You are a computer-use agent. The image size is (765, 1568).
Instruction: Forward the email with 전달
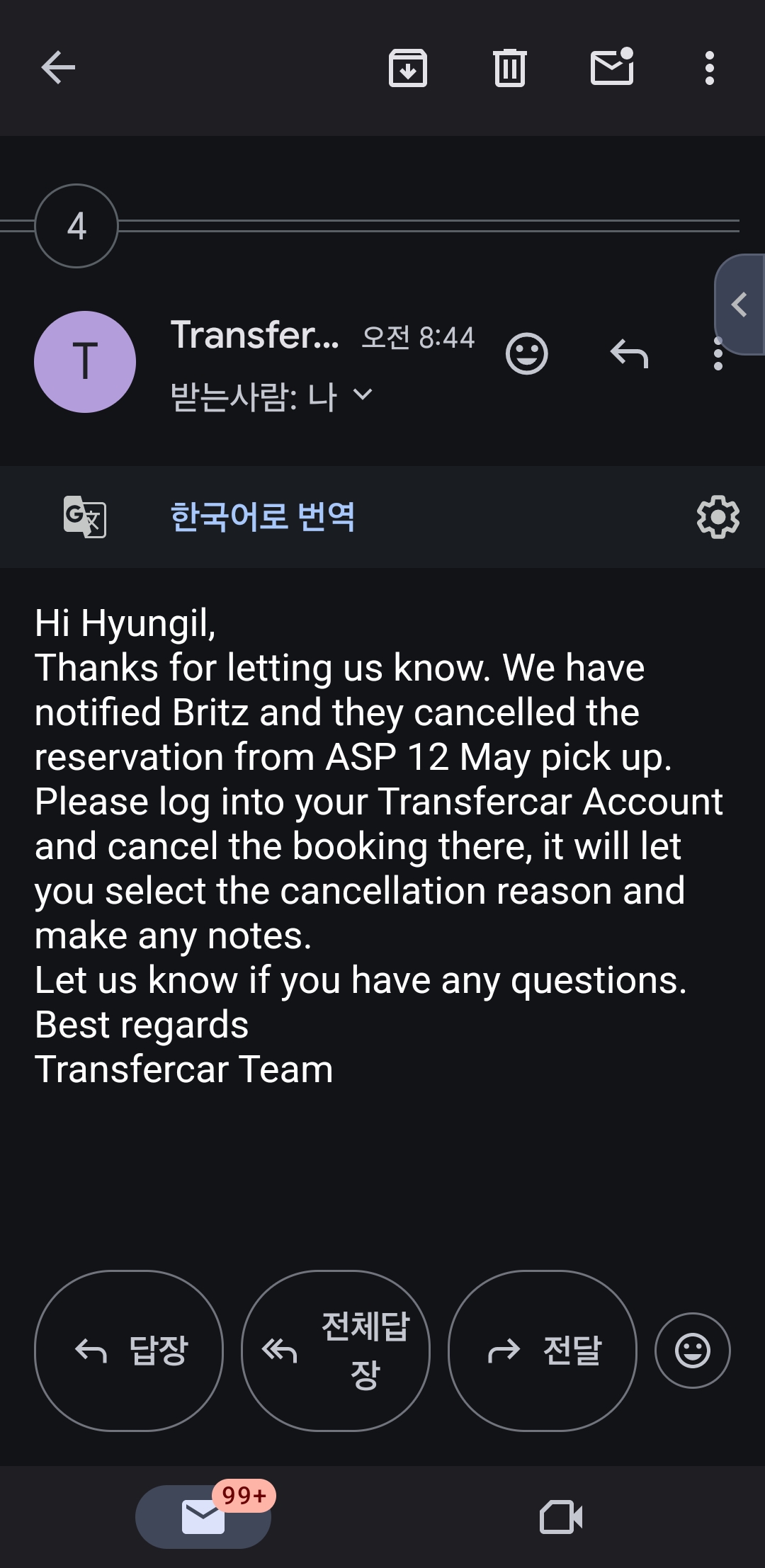click(x=543, y=1351)
